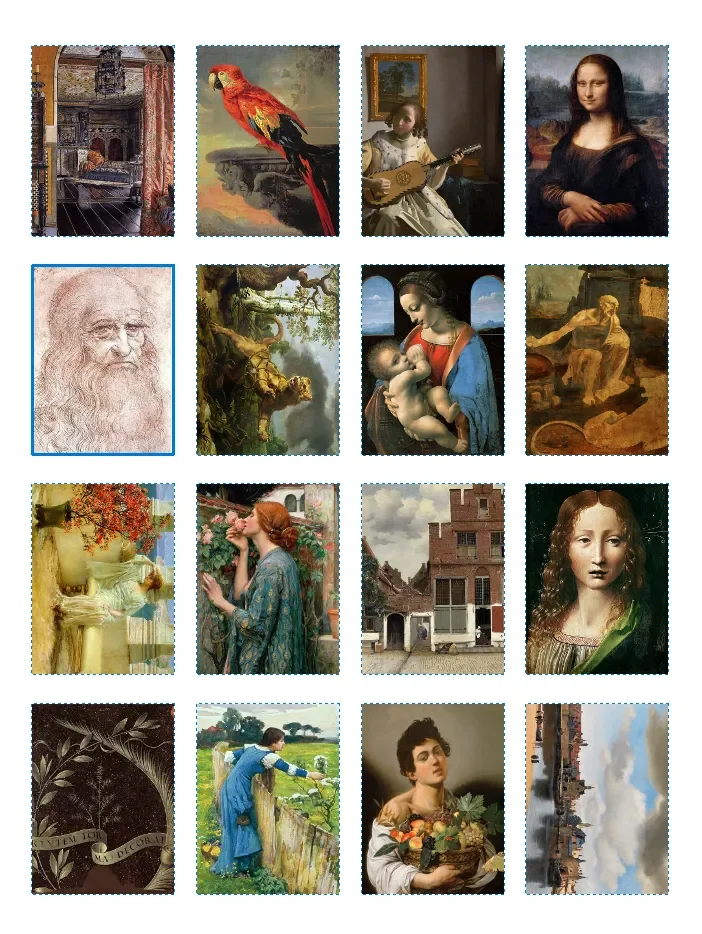Viewport: 702px width, 934px height.
Task: Tap the rotated tile with orange blossoms
Action: [103, 579]
